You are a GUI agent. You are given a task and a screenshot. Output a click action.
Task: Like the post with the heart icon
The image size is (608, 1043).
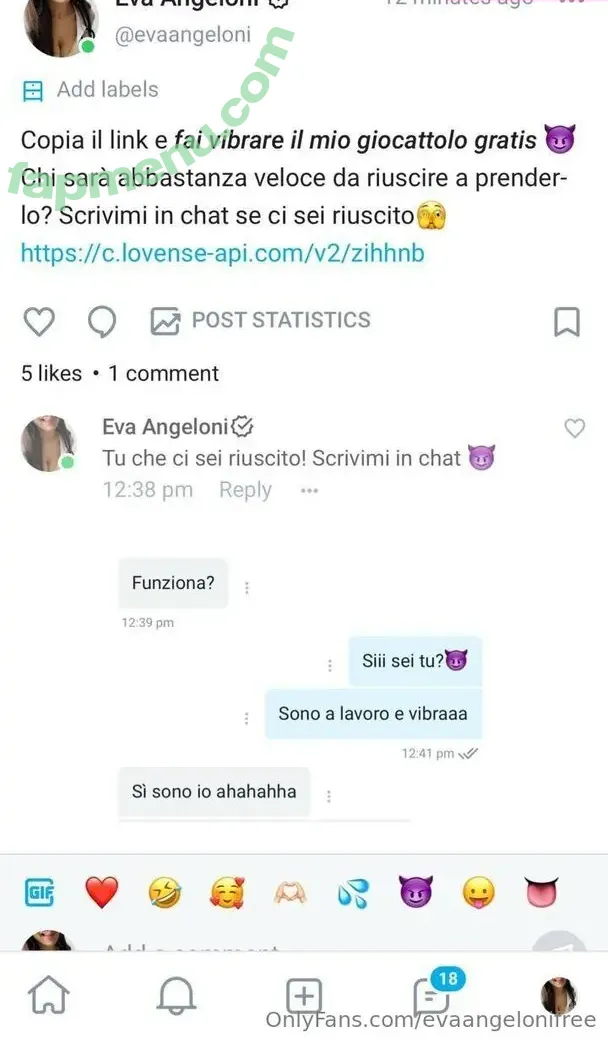point(39,321)
